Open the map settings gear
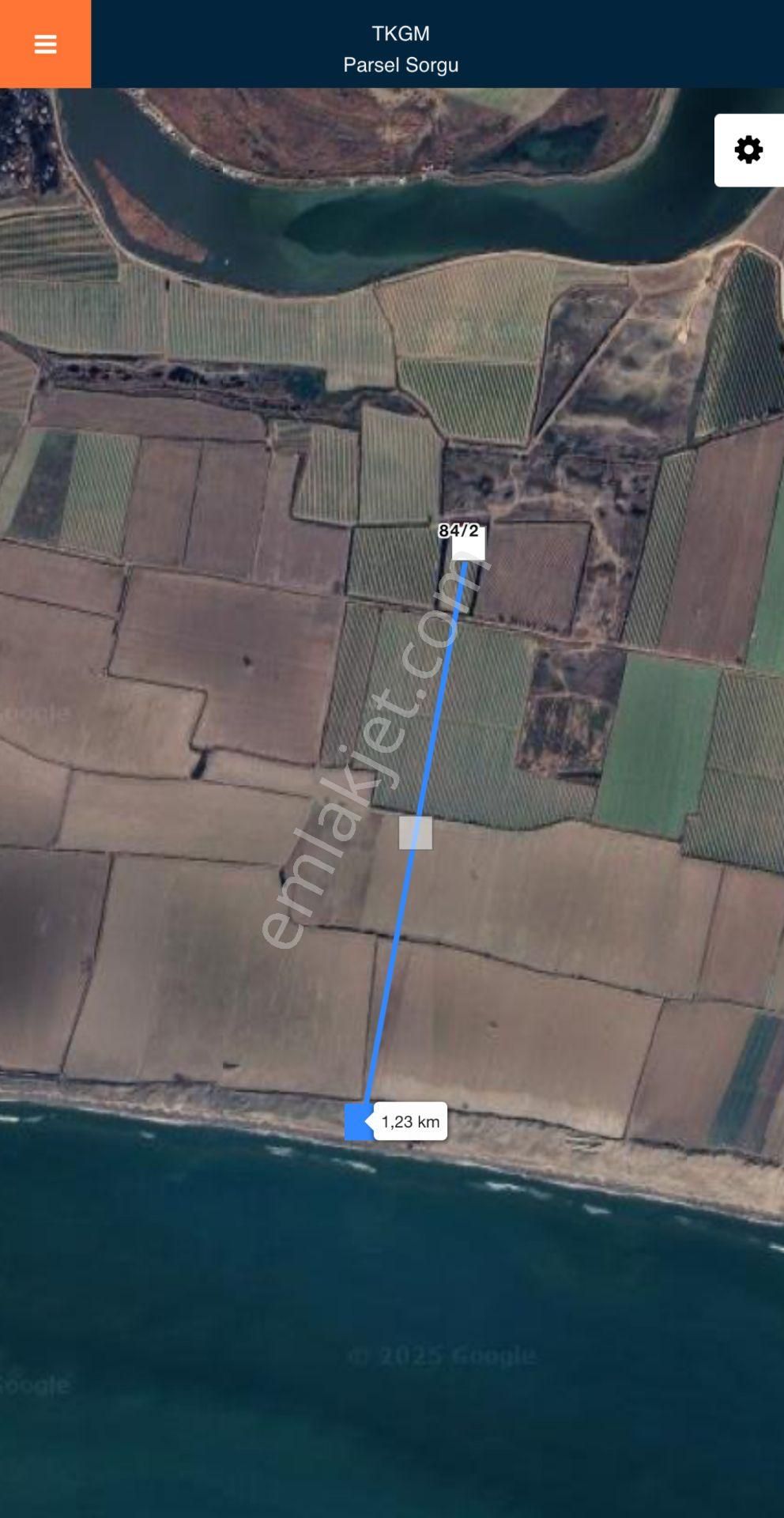 748,150
